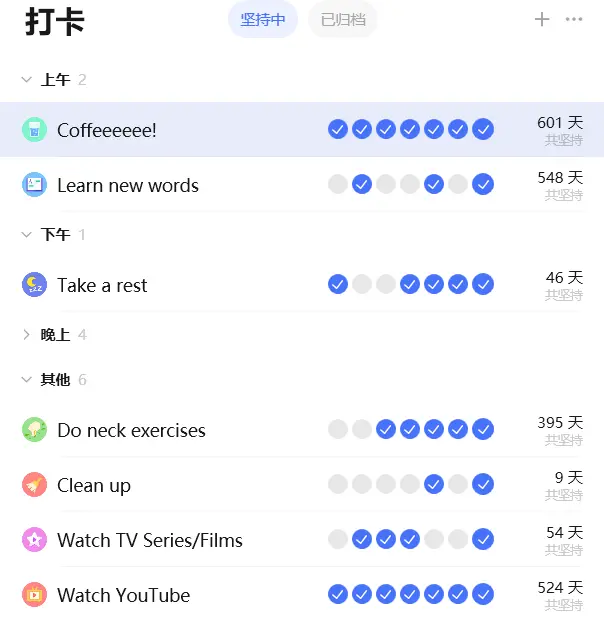Open the Learn new words habit

tap(128, 185)
